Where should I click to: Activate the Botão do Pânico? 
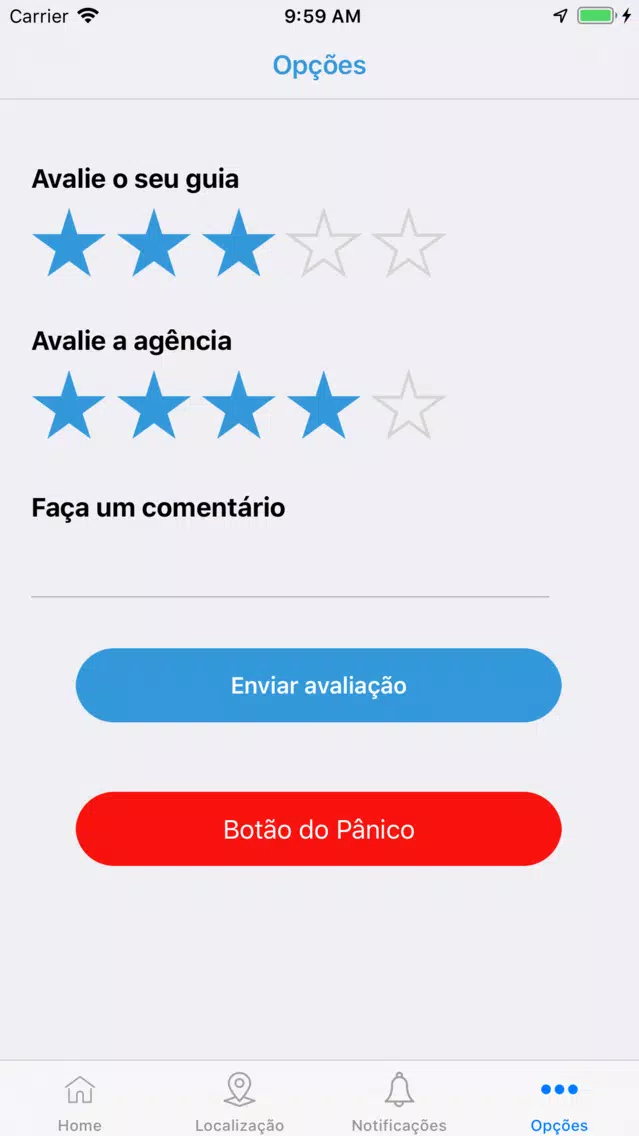[x=319, y=829]
